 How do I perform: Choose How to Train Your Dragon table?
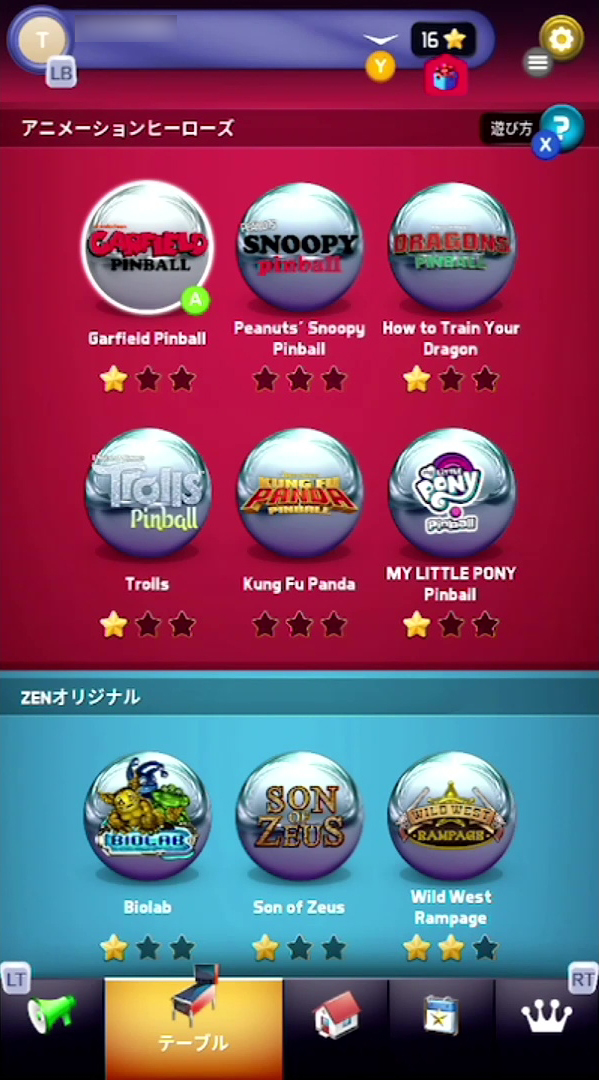(451, 247)
